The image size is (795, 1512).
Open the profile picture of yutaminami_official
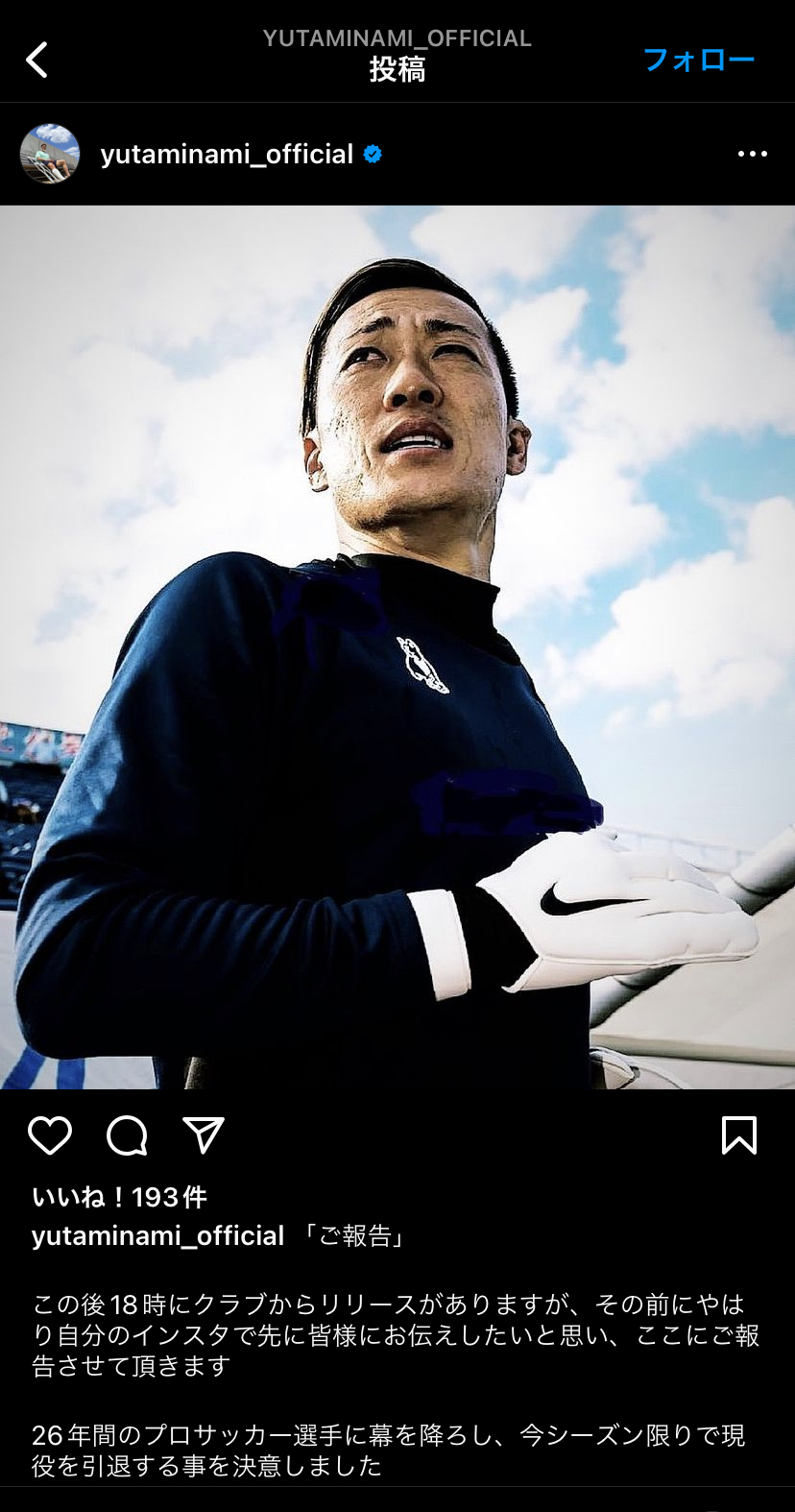50,154
